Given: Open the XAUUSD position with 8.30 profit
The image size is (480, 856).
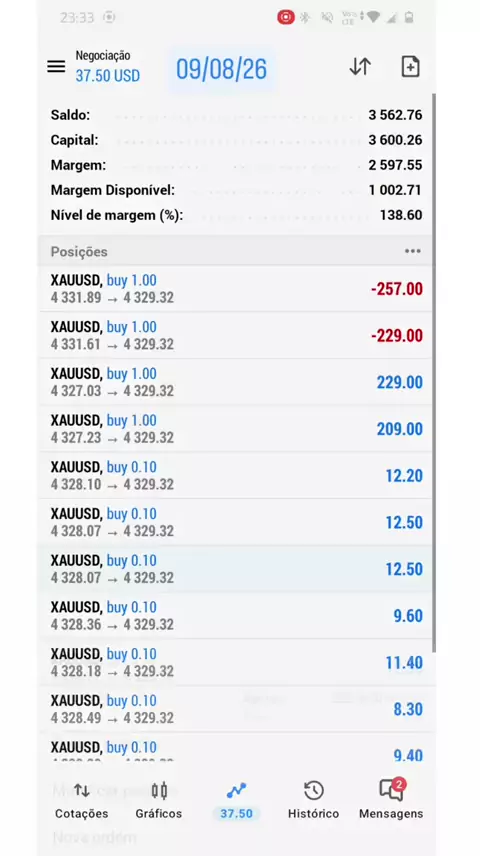Looking at the screenshot, I should coord(236,709).
